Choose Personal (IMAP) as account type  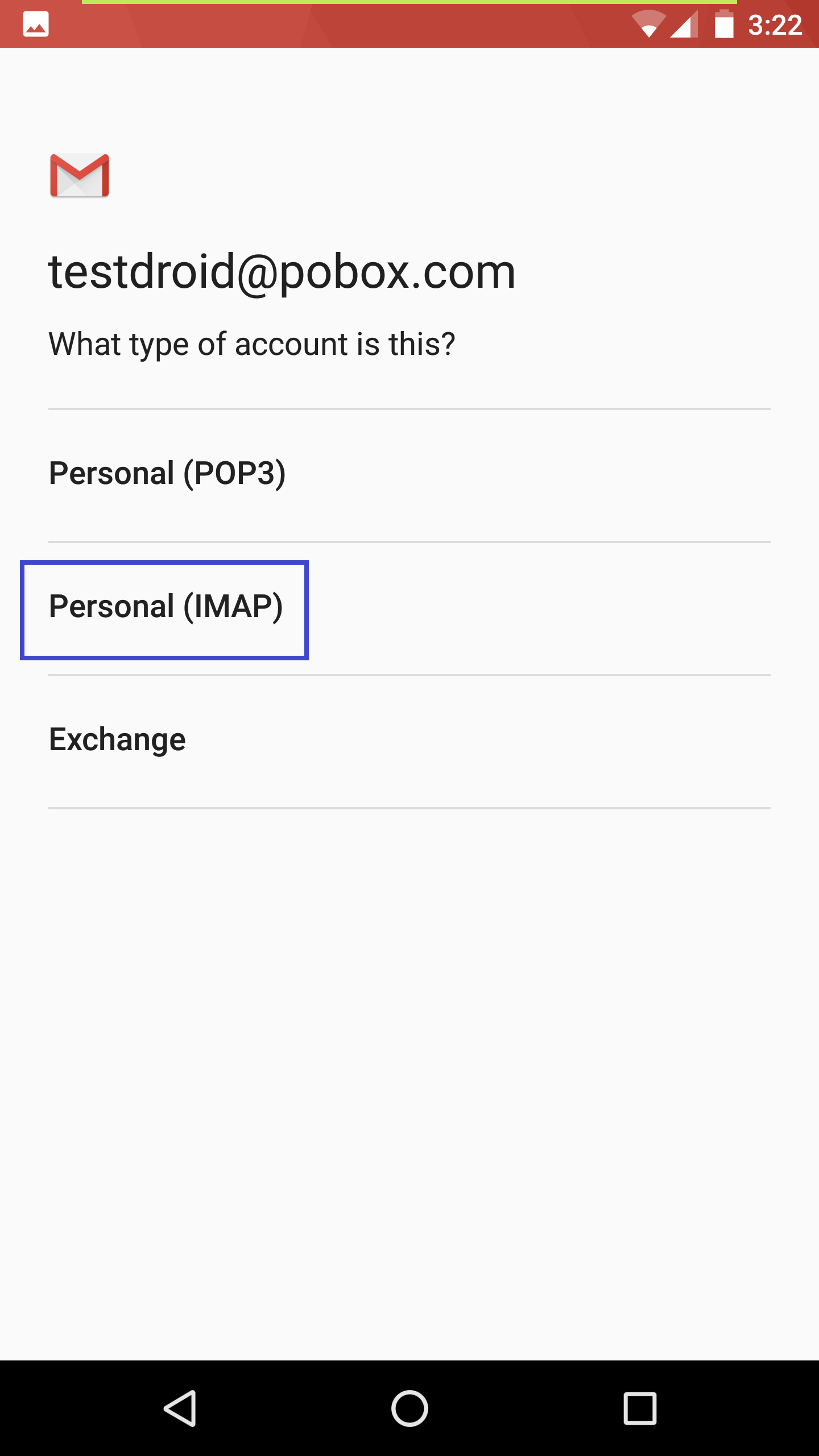pyautogui.click(x=409, y=608)
